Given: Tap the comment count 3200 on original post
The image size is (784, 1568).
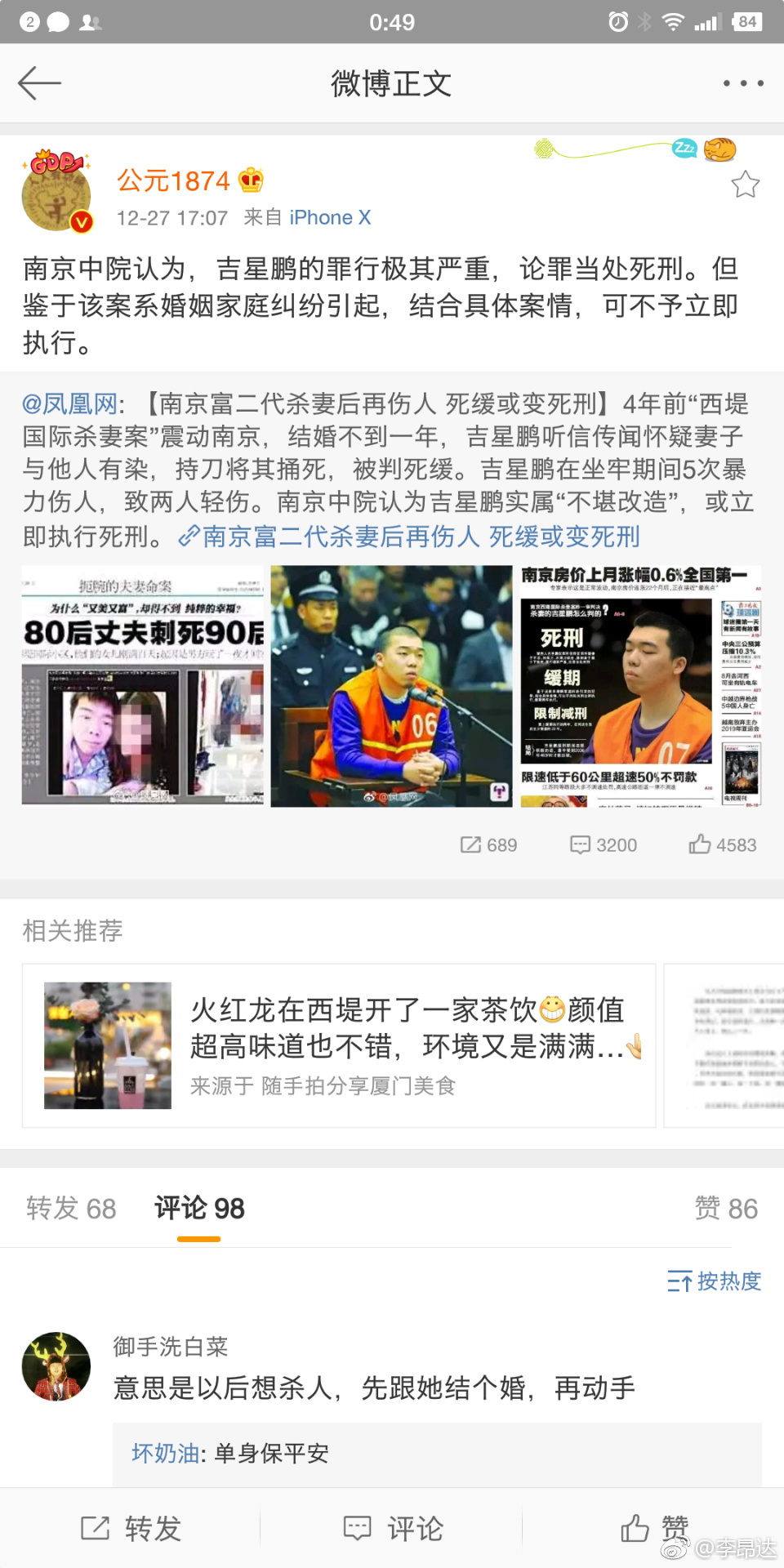Looking at the screenshot, I should [x=604, y=844].
